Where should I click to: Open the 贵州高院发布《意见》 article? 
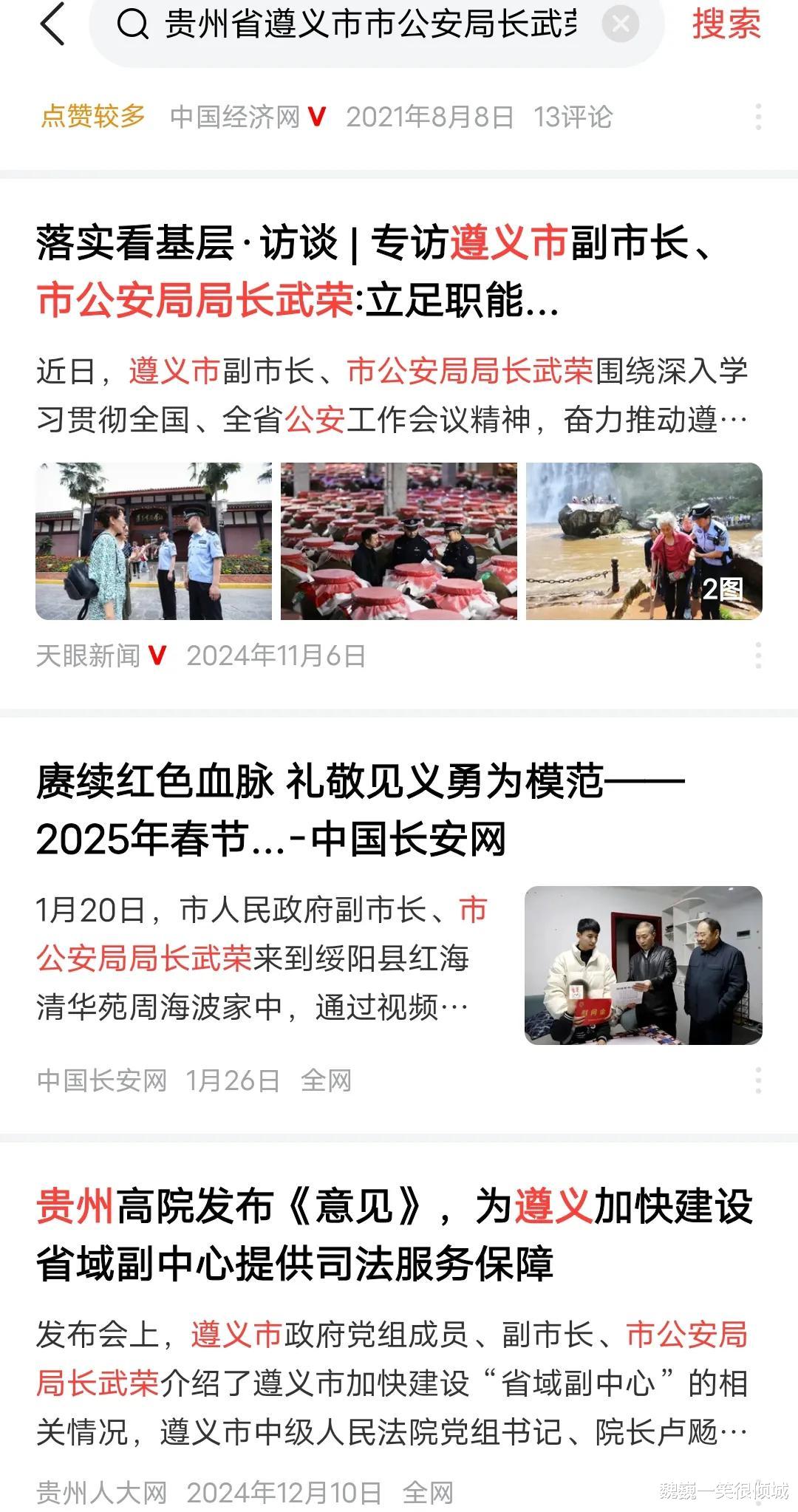click(395, 1235)
